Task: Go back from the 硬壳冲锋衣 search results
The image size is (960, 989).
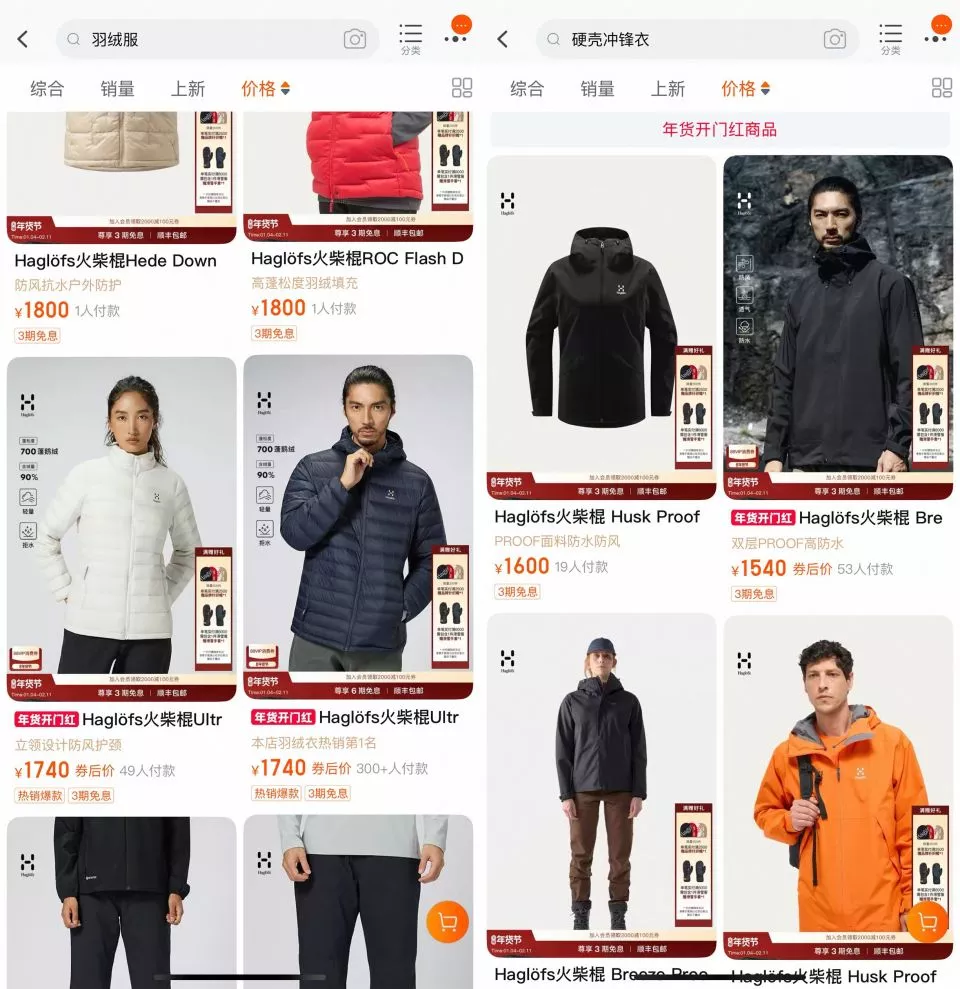Action: point(503,40)
